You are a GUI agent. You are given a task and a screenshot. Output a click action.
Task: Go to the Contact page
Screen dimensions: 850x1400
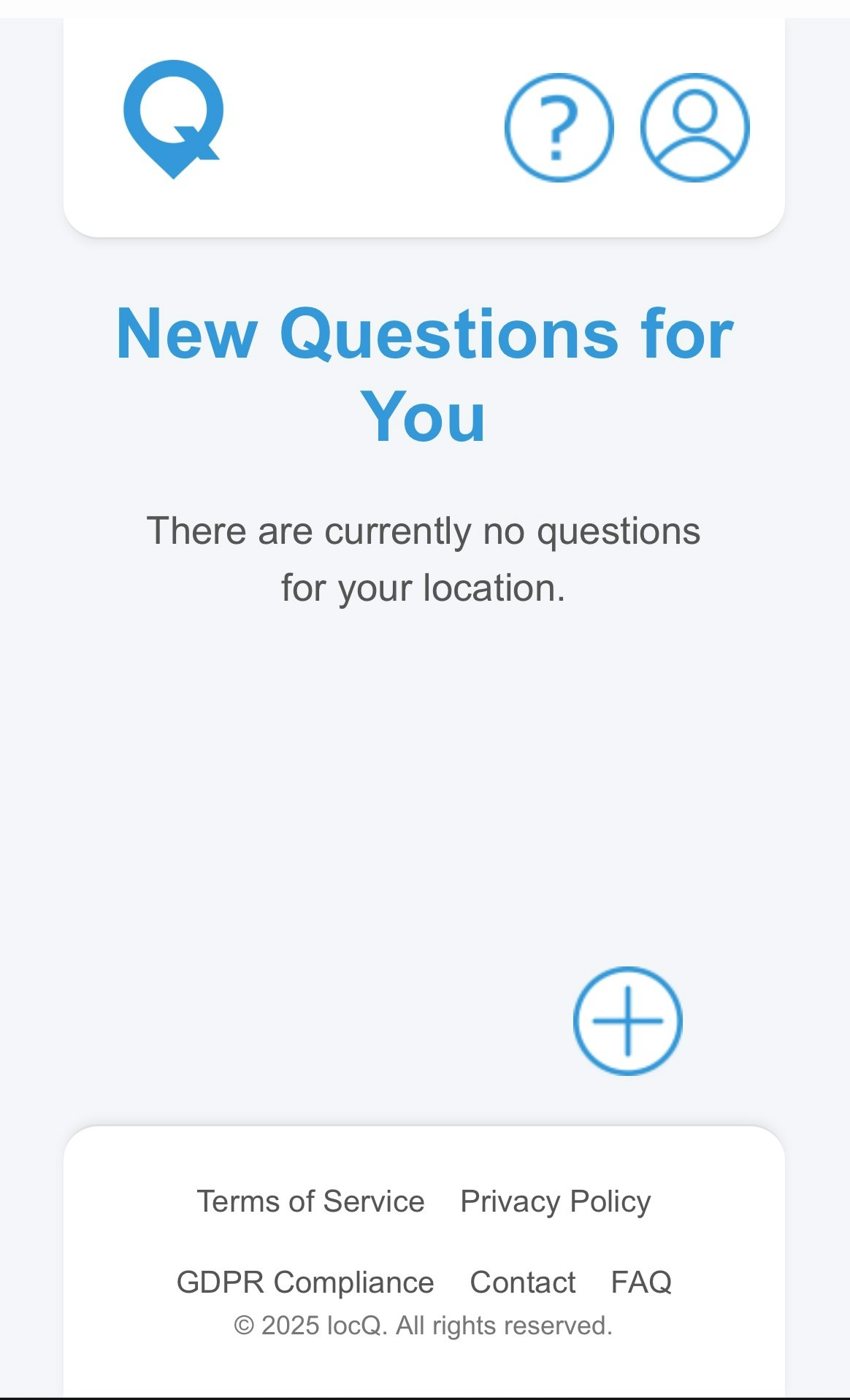(521, 1282)
